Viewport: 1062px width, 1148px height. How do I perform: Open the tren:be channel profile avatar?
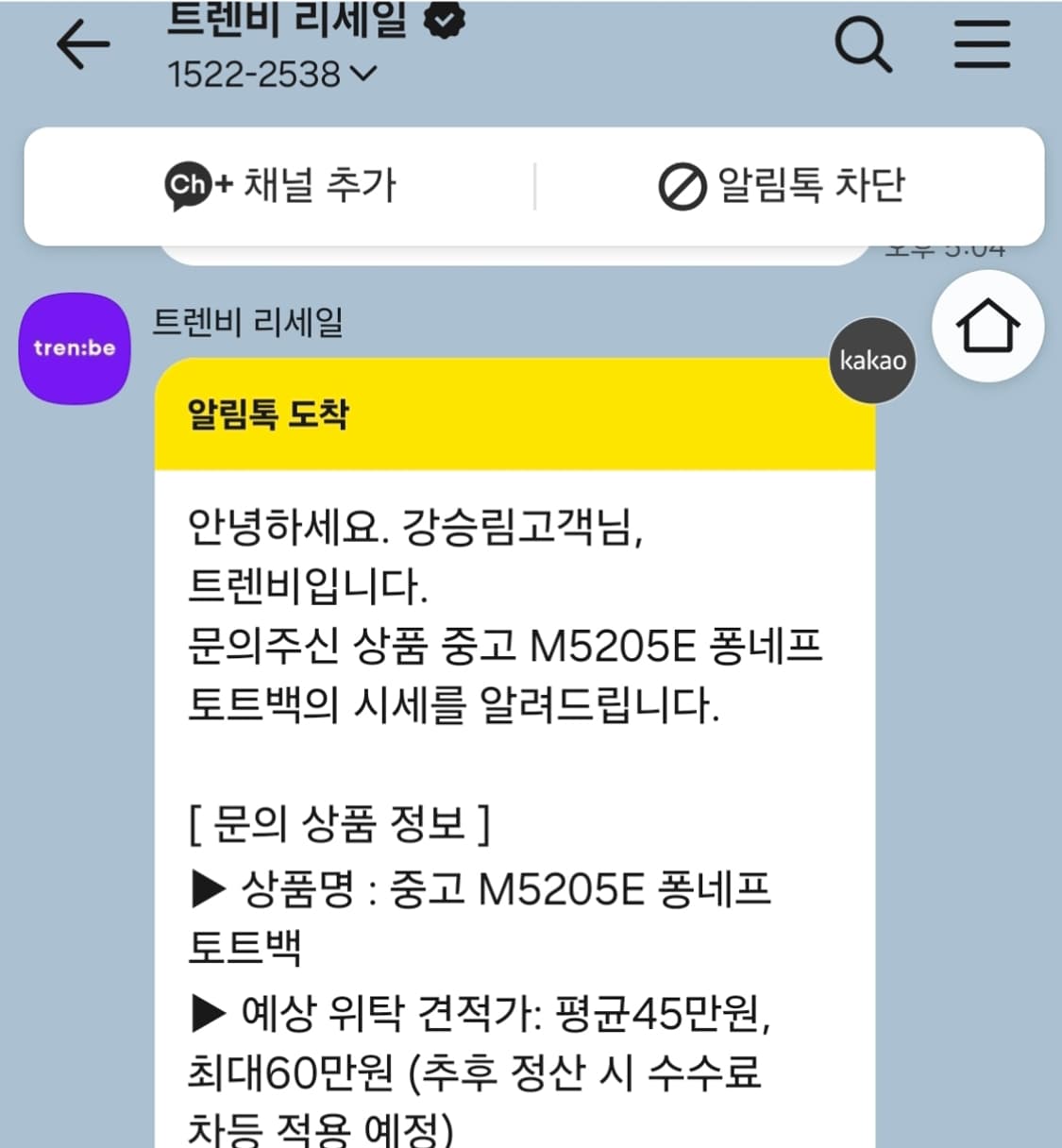pyautogui.click(x=75, y=347)
